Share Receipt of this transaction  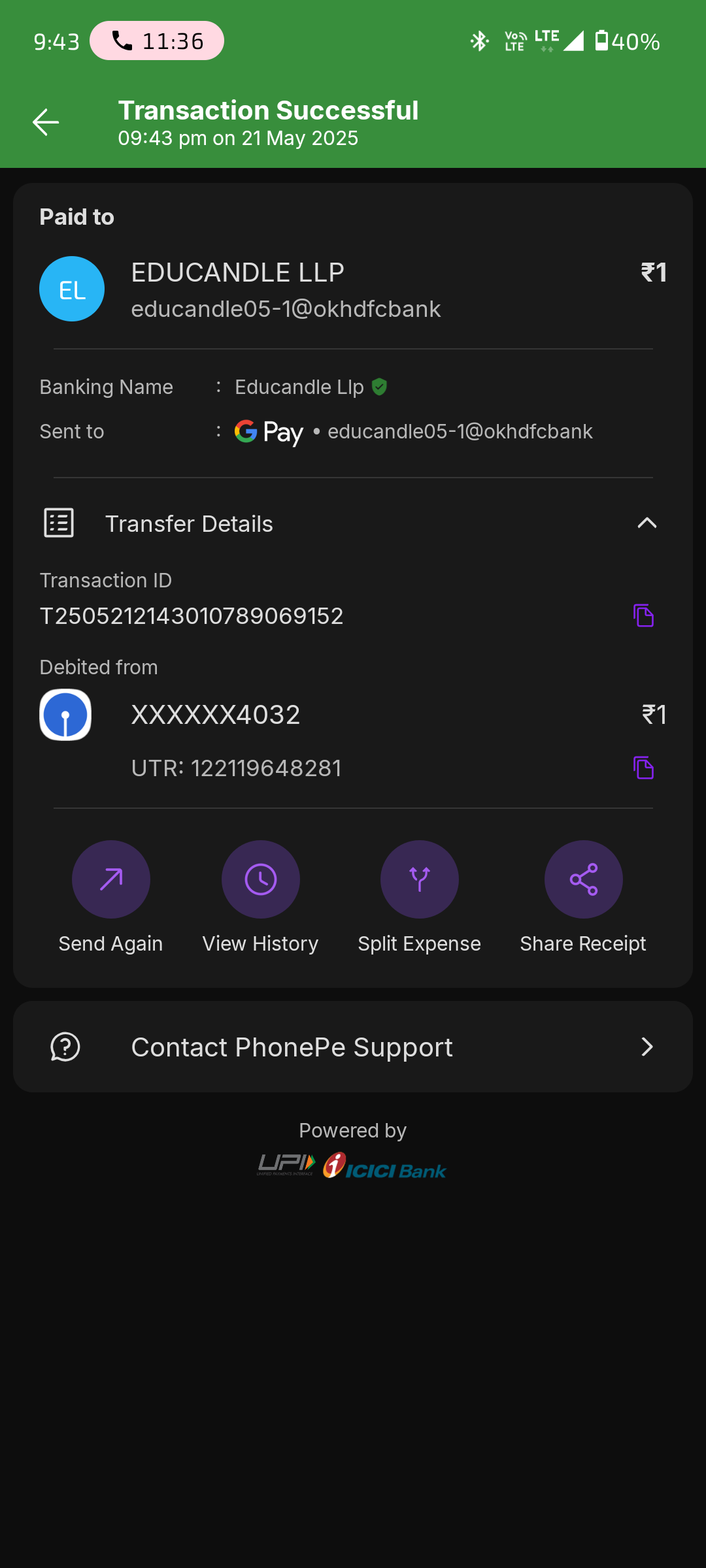pos(583,879)
